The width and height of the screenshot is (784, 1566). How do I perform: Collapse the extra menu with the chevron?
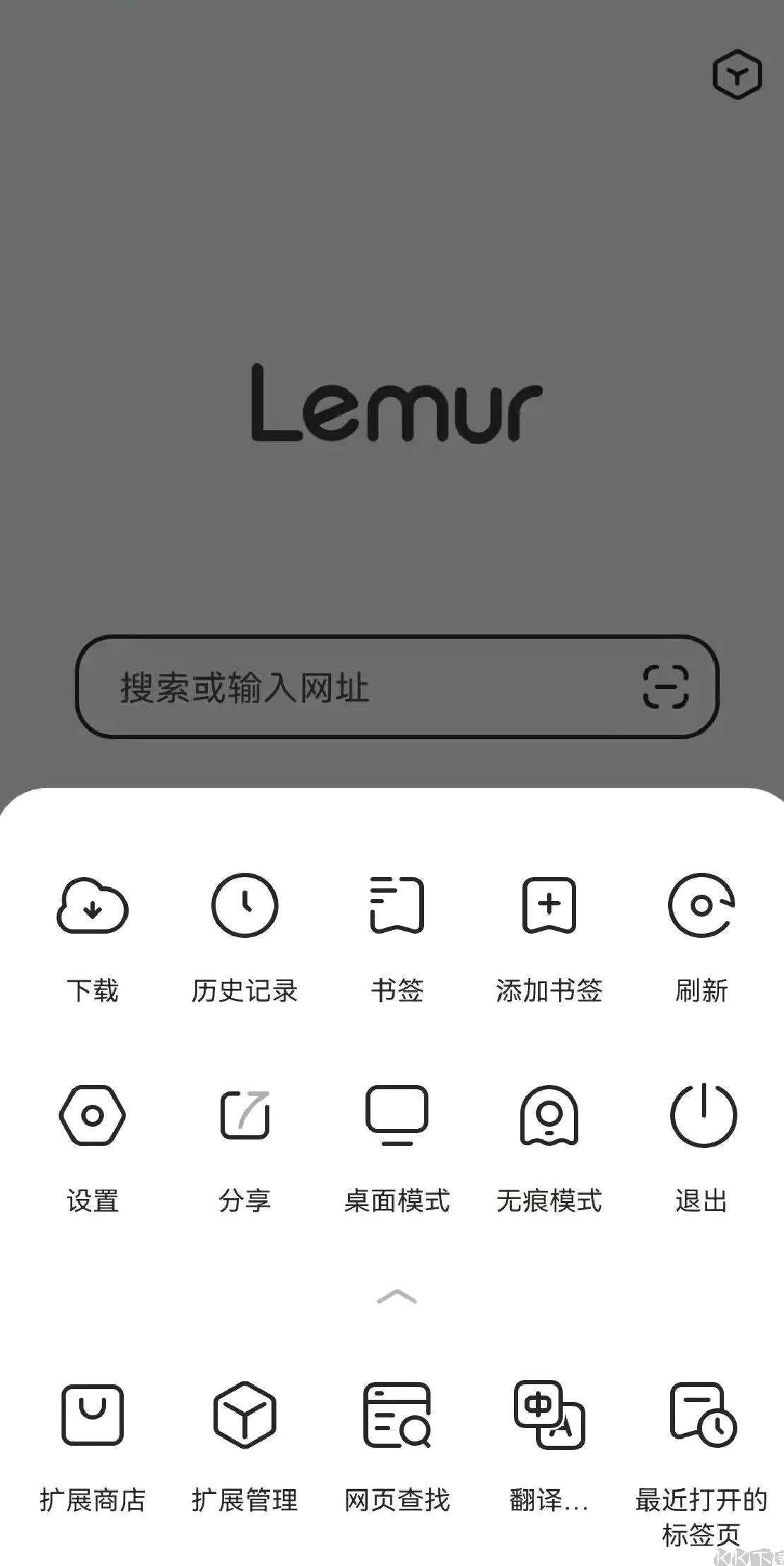pyautogui.click(x=397, y=1296)
